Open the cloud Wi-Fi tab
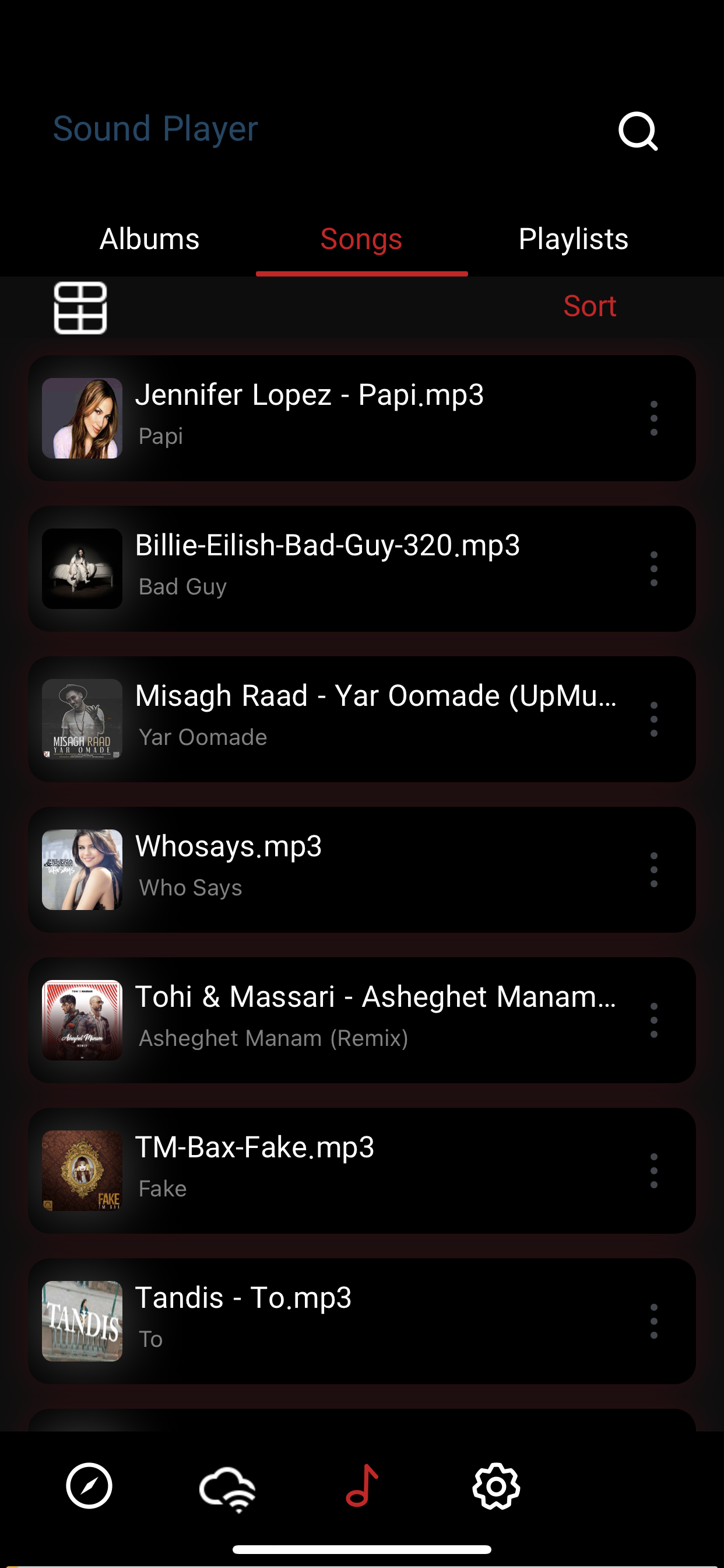The width and height of the screenshot is (724, 1568). click(x=227, y=1488)
